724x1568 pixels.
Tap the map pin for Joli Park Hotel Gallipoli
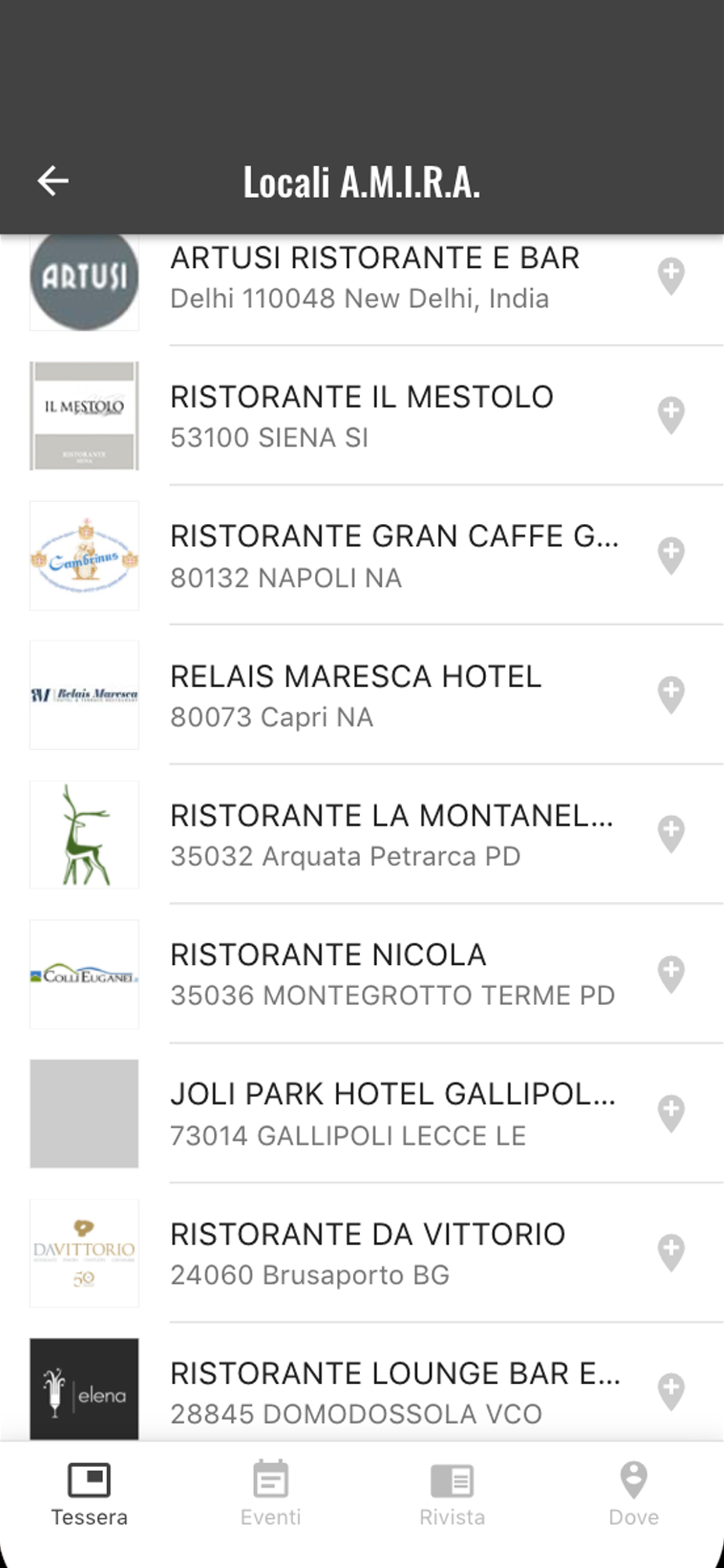click(671, 1114)
